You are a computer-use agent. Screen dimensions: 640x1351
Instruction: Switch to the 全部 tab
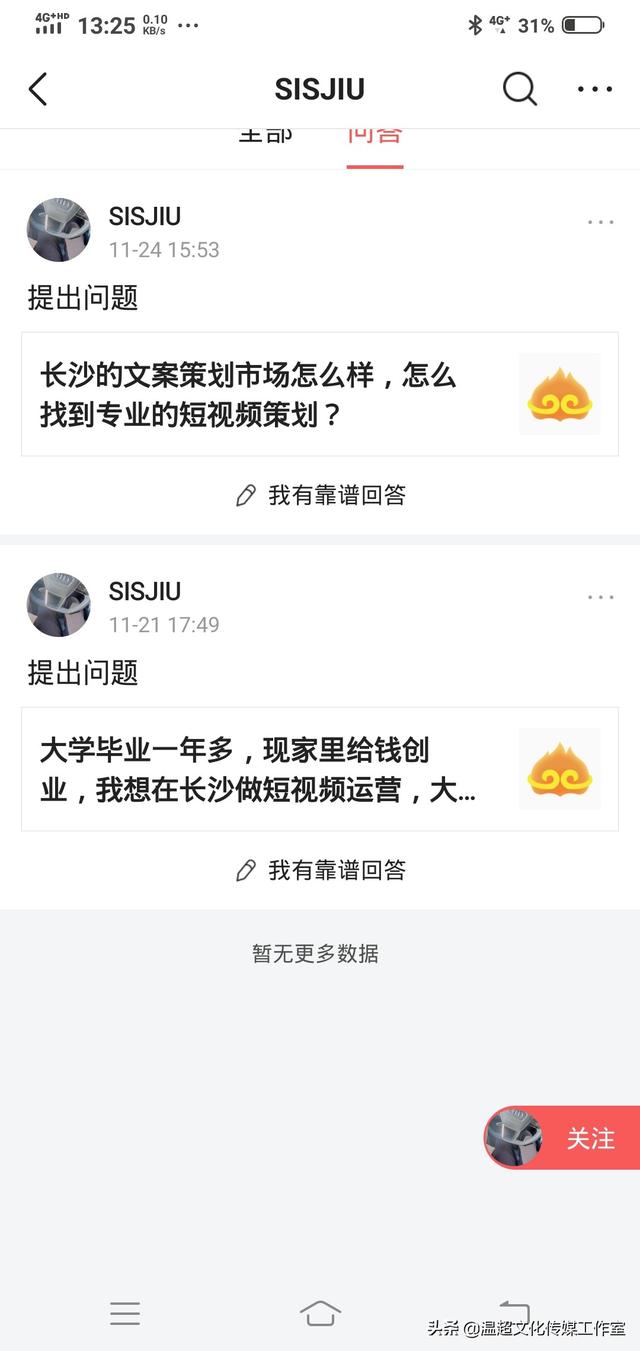click(x=265, y=137)
